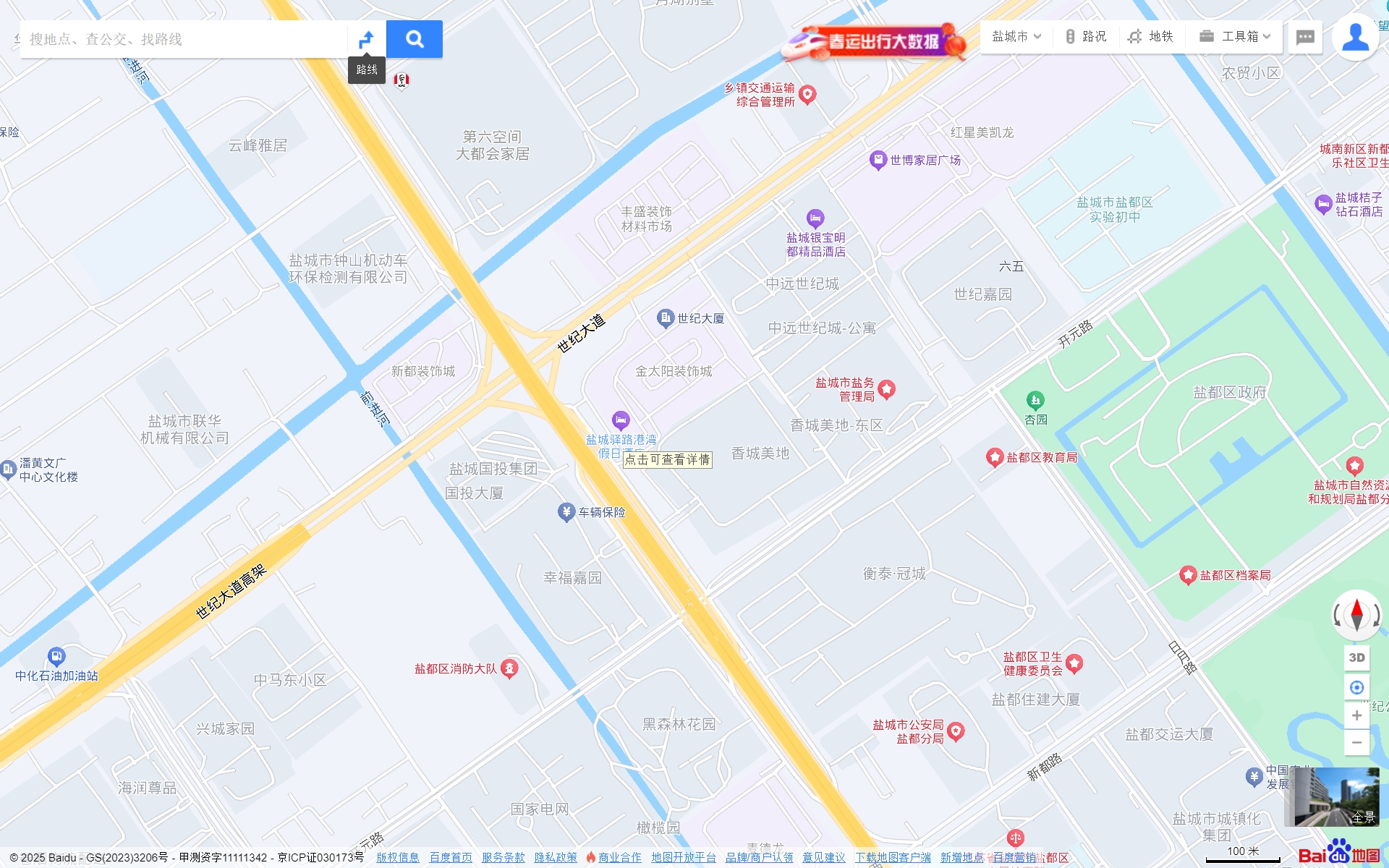Locate my current position on map
This screenshot has height=868, width=1389.
[x=1356, y=687]
